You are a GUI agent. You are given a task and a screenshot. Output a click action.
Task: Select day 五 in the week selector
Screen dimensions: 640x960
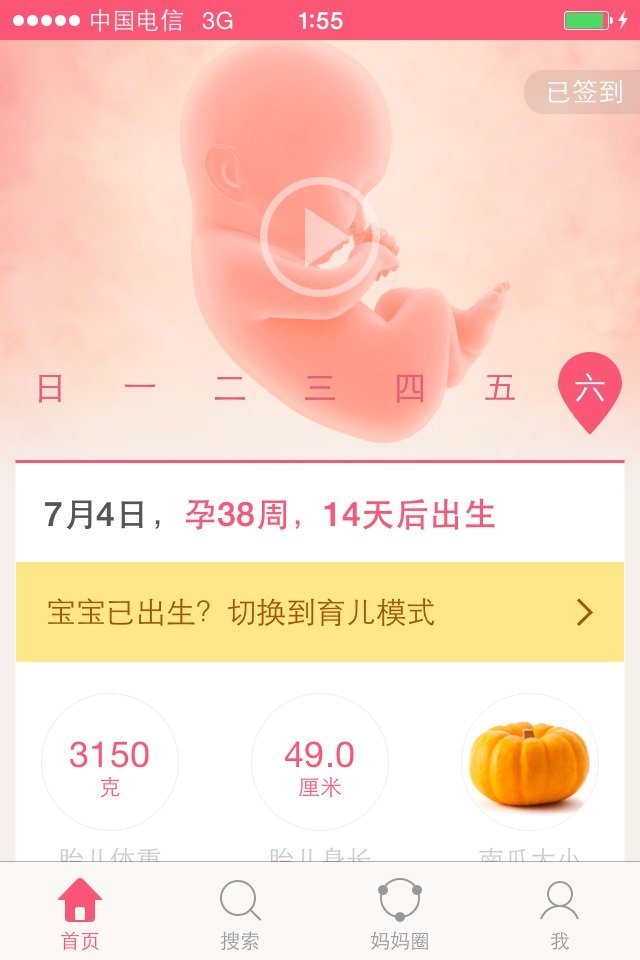(500, 388)
